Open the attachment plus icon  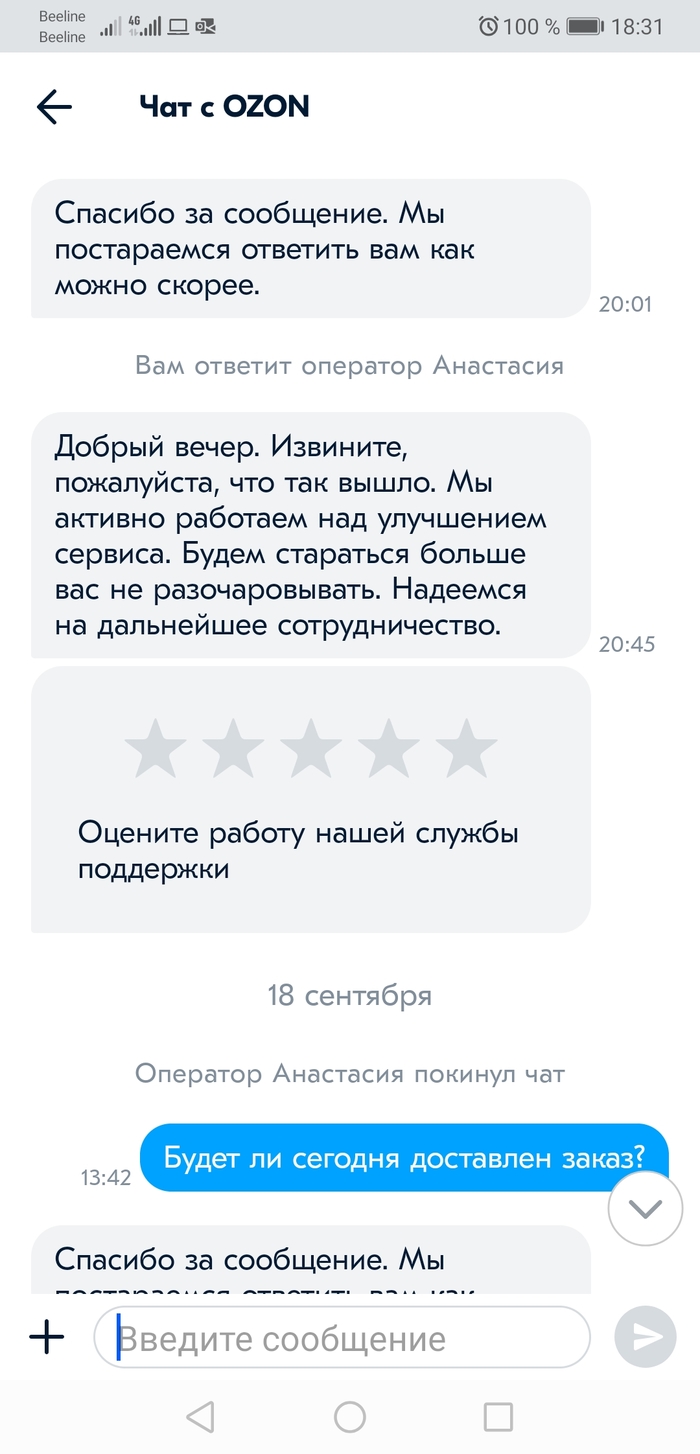(x=46, y=1337)
